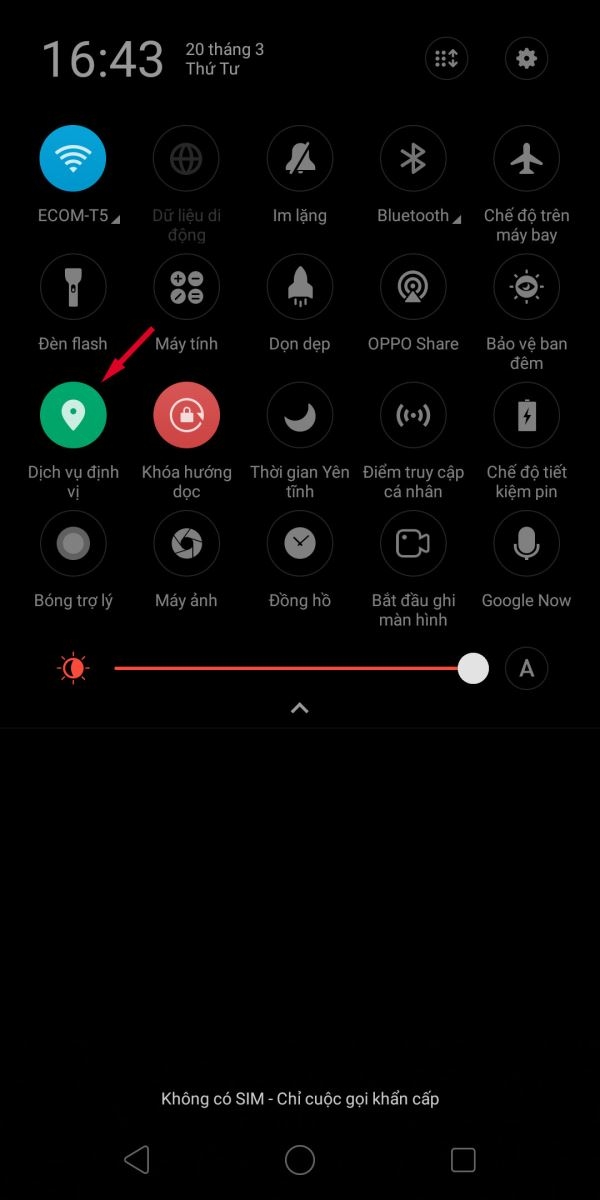Enable Thời gian Yên tĩnh
The width and height of the screenshot is (600, 1200).
coord(300,415)
